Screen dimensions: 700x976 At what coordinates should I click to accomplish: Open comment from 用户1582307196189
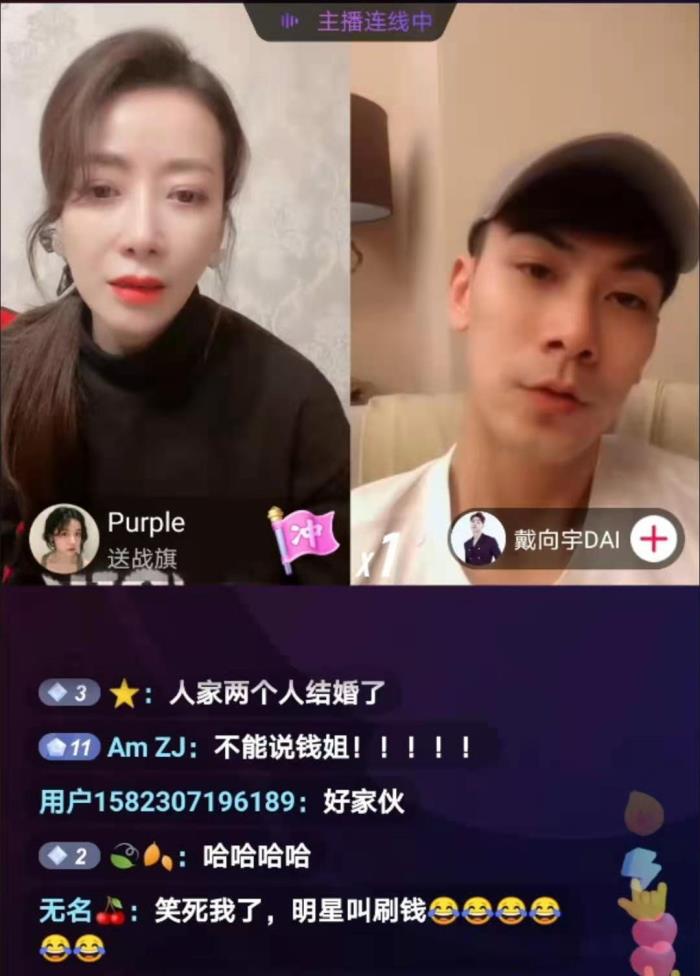click(x=222, y=801)
